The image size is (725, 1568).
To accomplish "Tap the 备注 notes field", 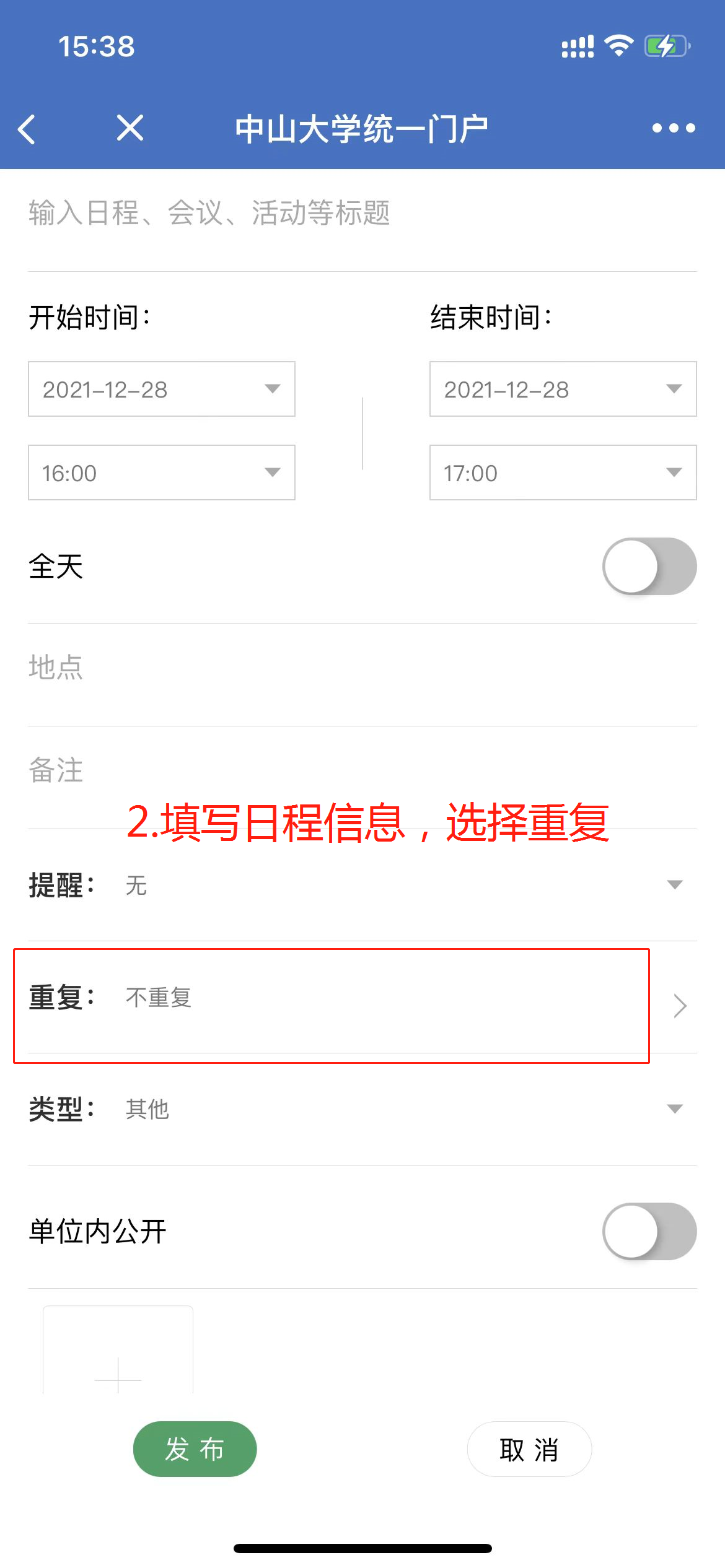I will coord(362,770).
